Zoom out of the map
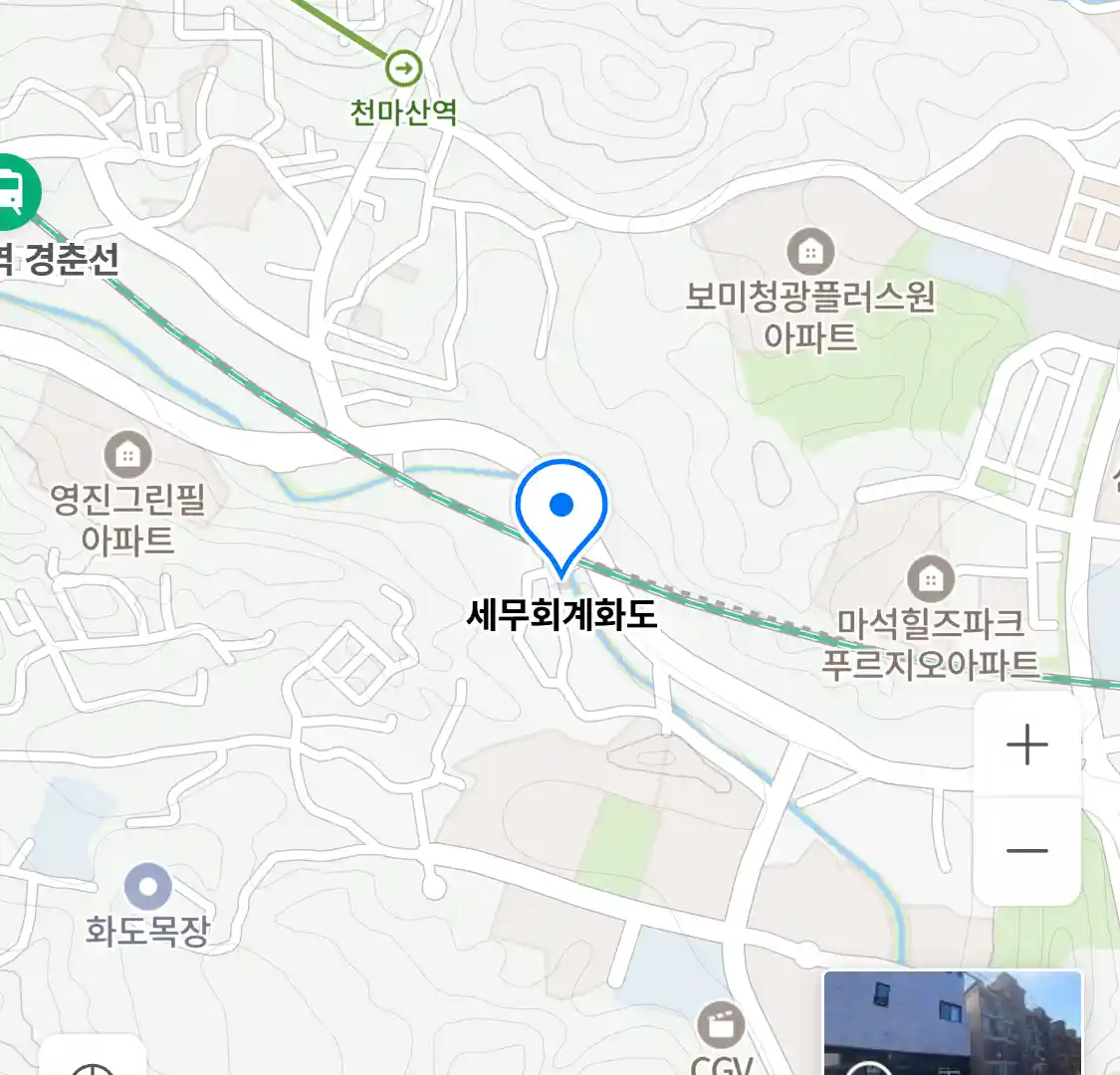 (1026, 851)
